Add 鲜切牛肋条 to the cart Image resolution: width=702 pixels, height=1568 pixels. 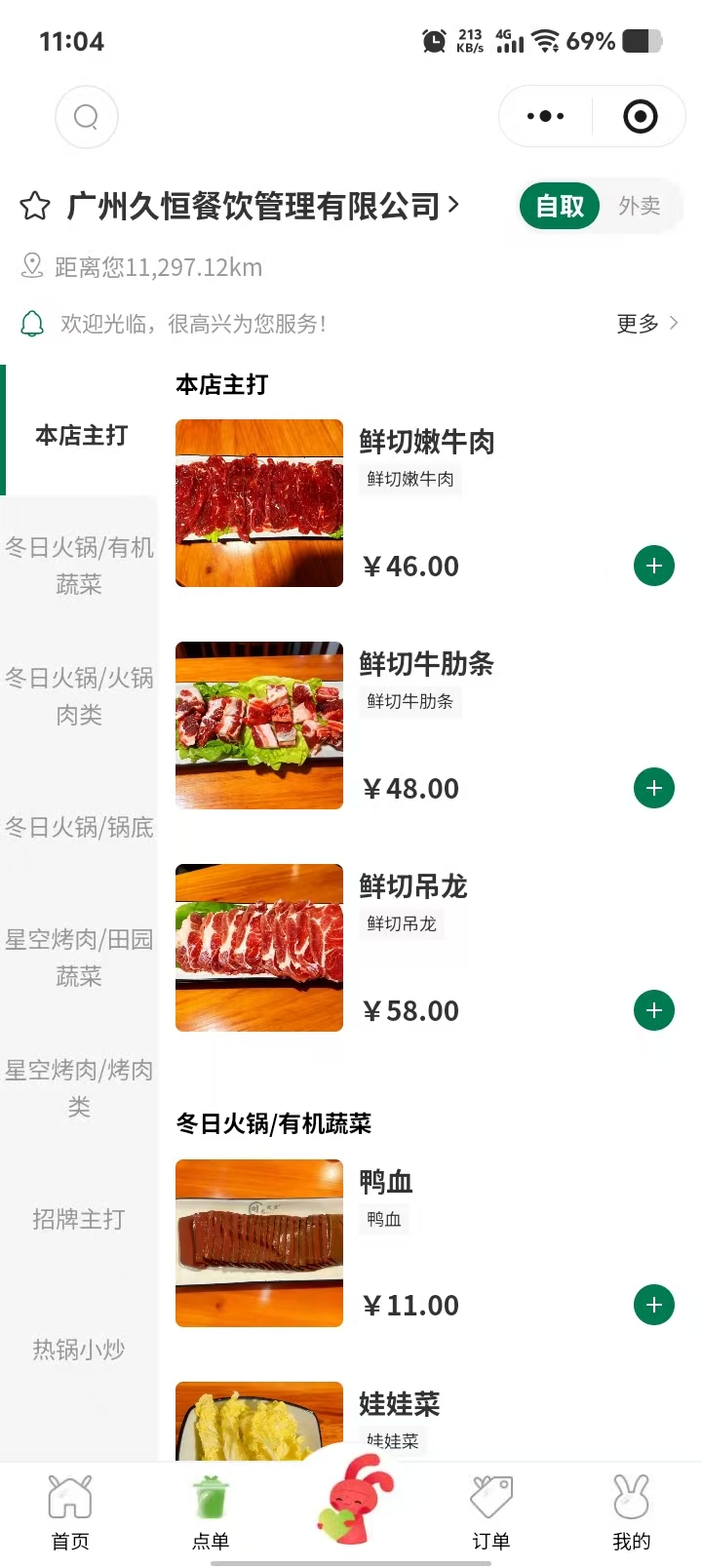[654, 788]
